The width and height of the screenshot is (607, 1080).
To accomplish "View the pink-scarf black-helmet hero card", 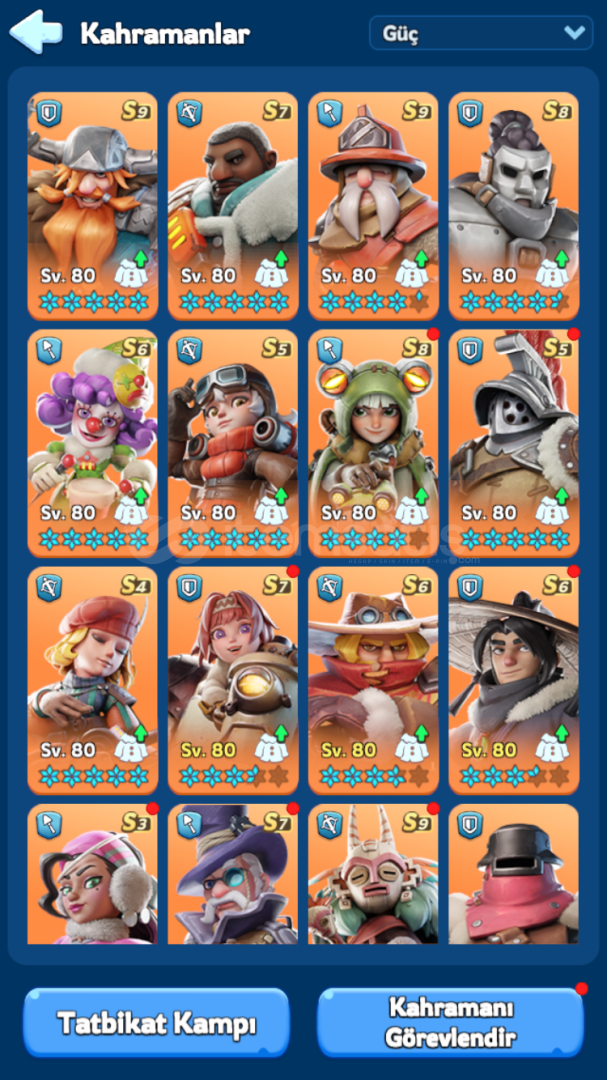I will tap(513, 874).
